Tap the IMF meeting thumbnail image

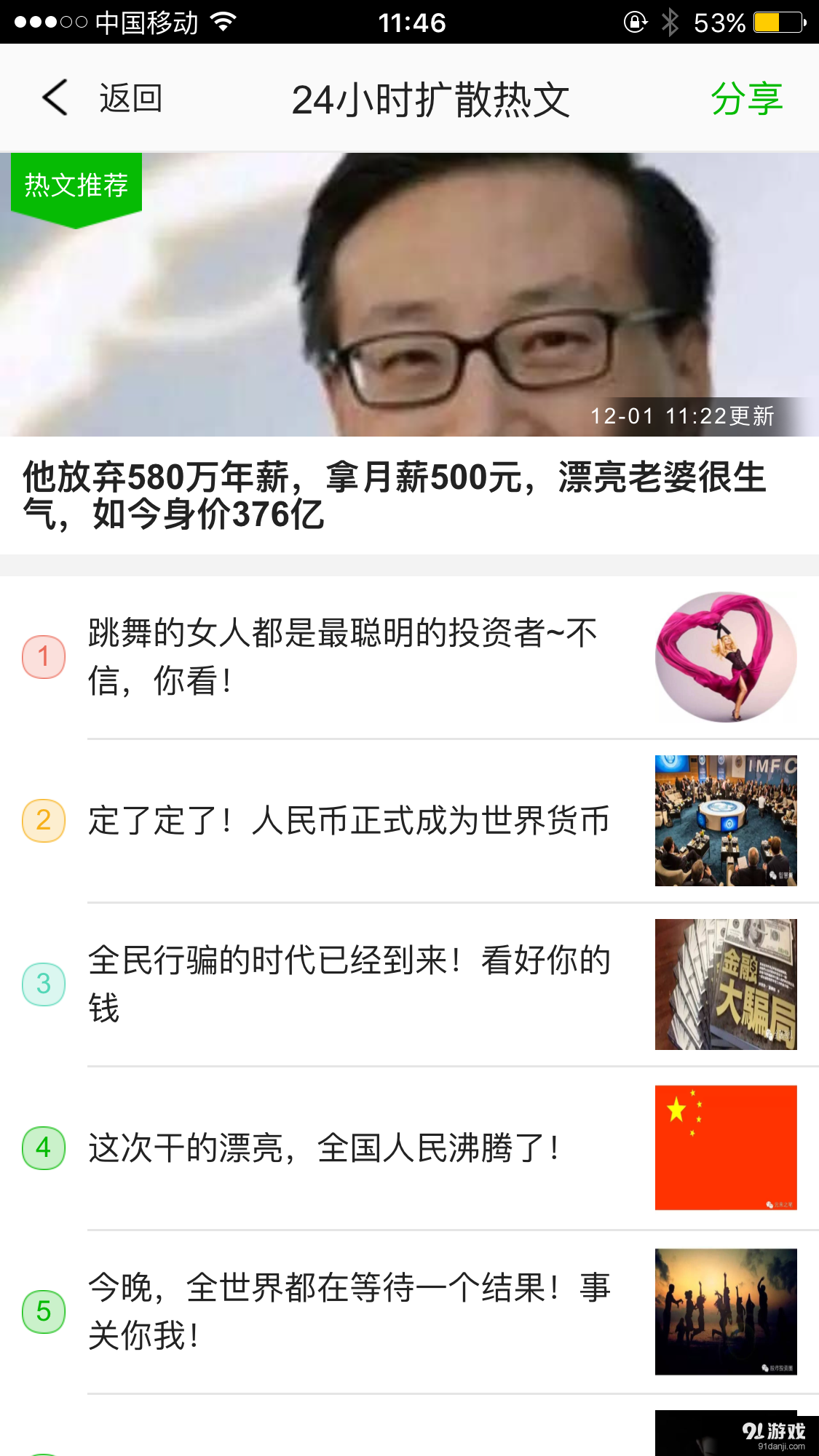tap(726, 819)
